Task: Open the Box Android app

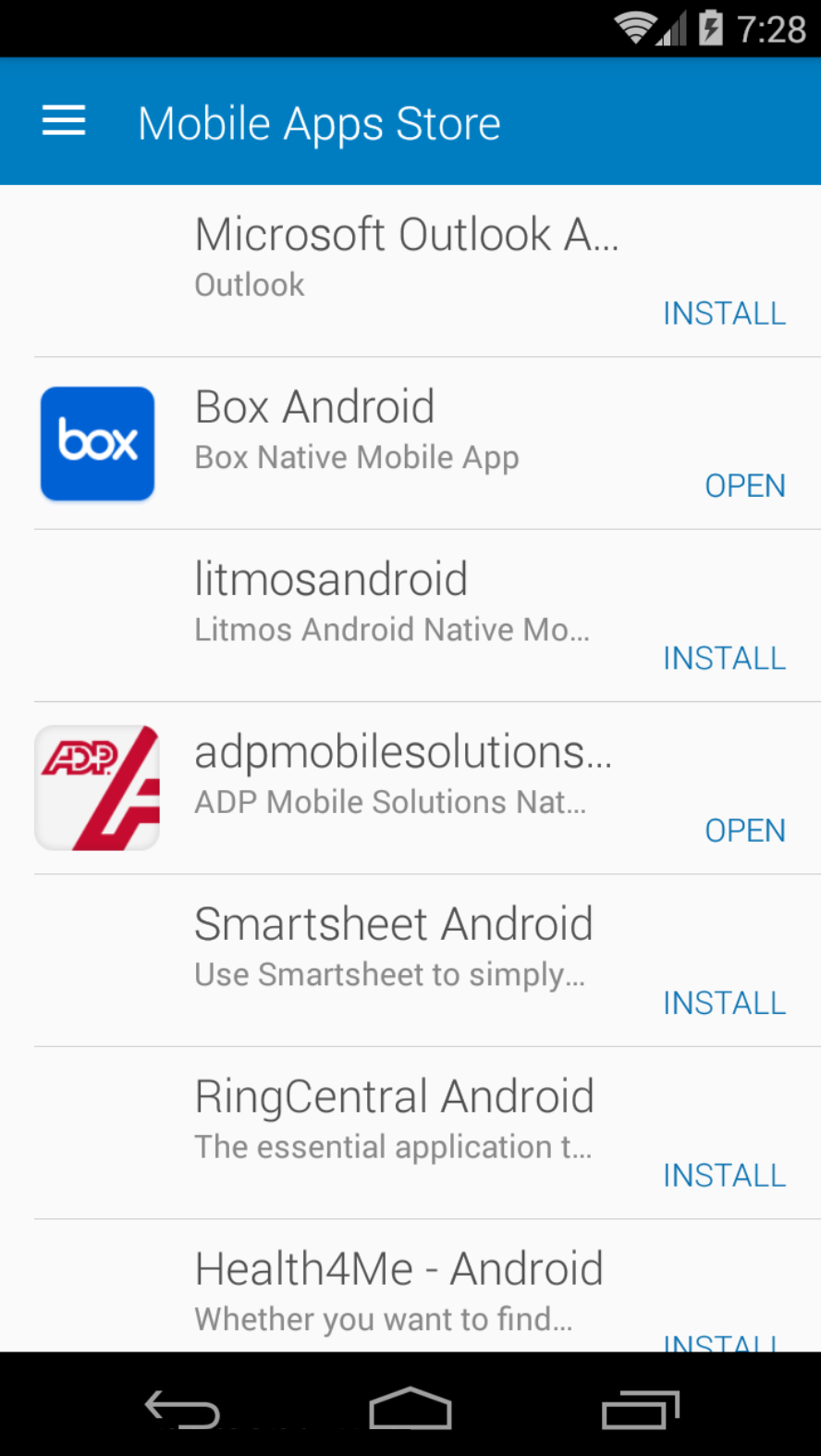Action: (744, 486)
